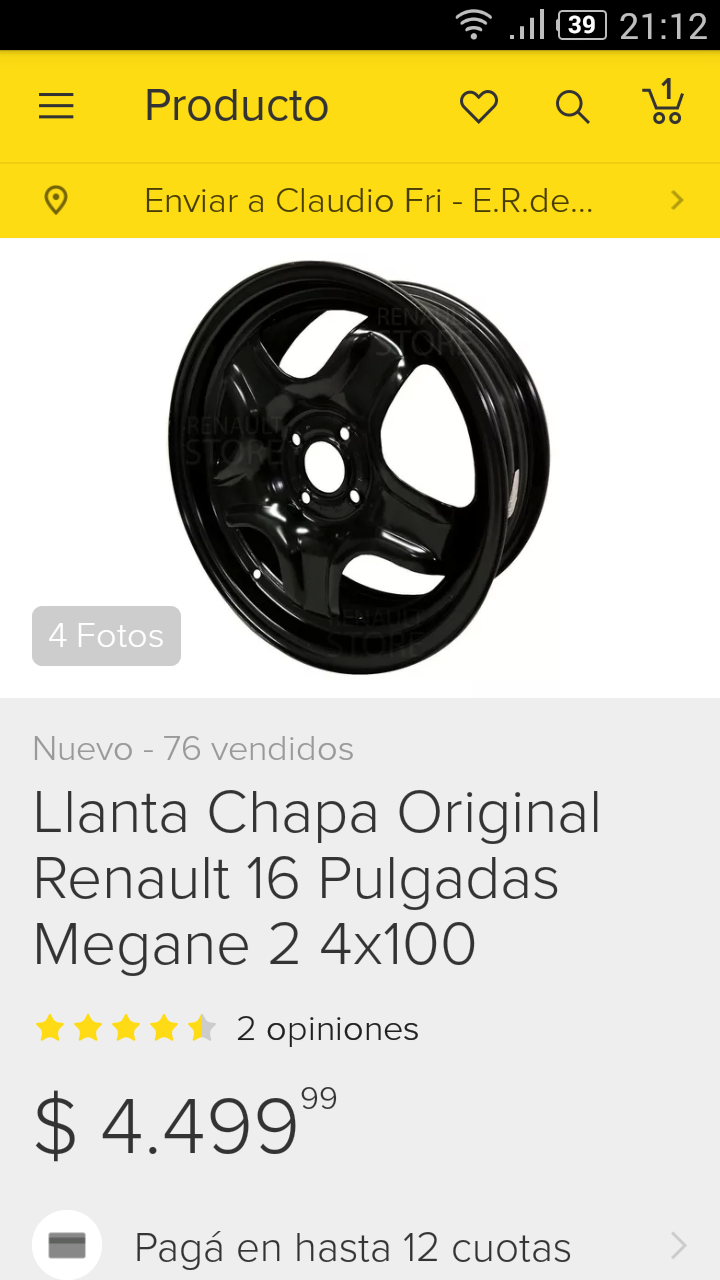Open the search magnifier

[x=572, y=106]
